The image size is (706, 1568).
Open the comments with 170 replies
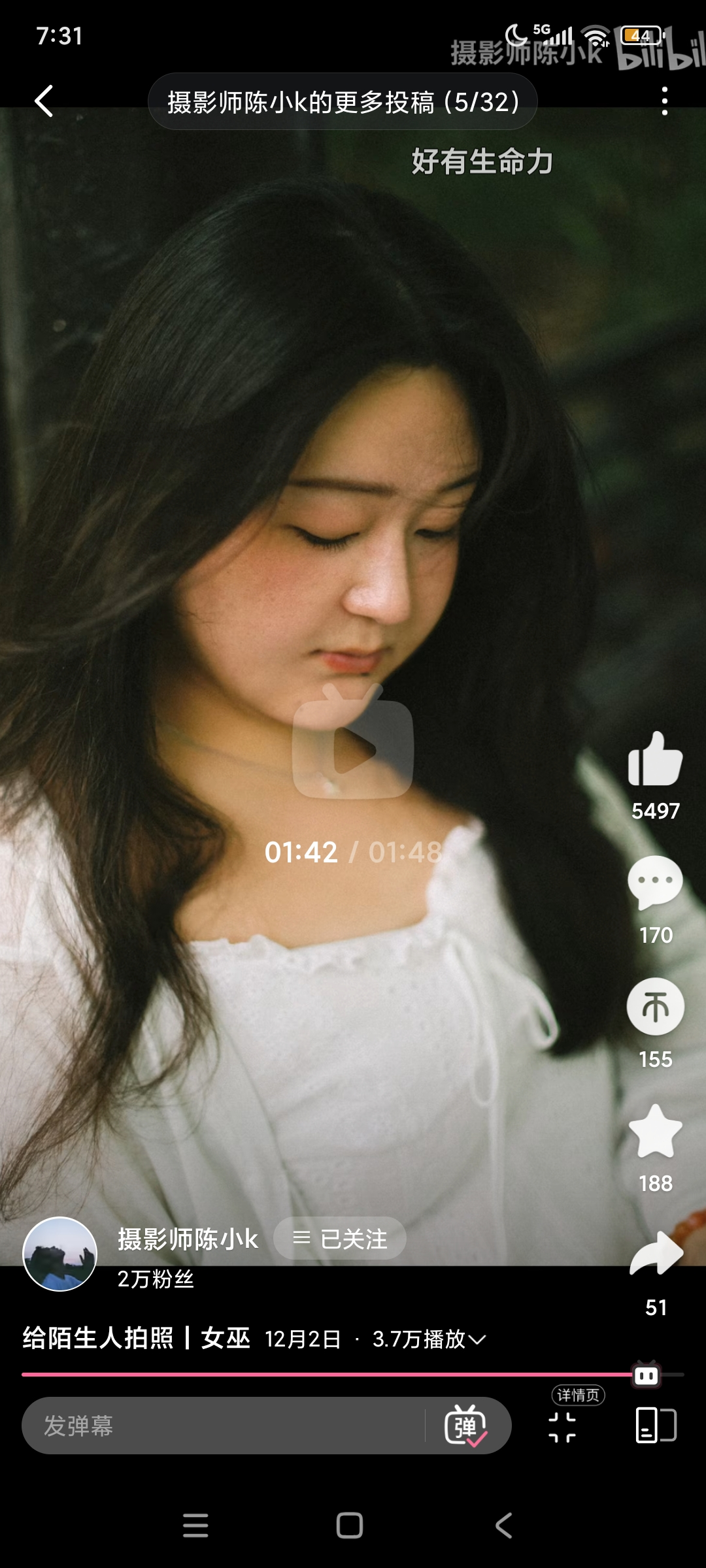pos(655,883)
